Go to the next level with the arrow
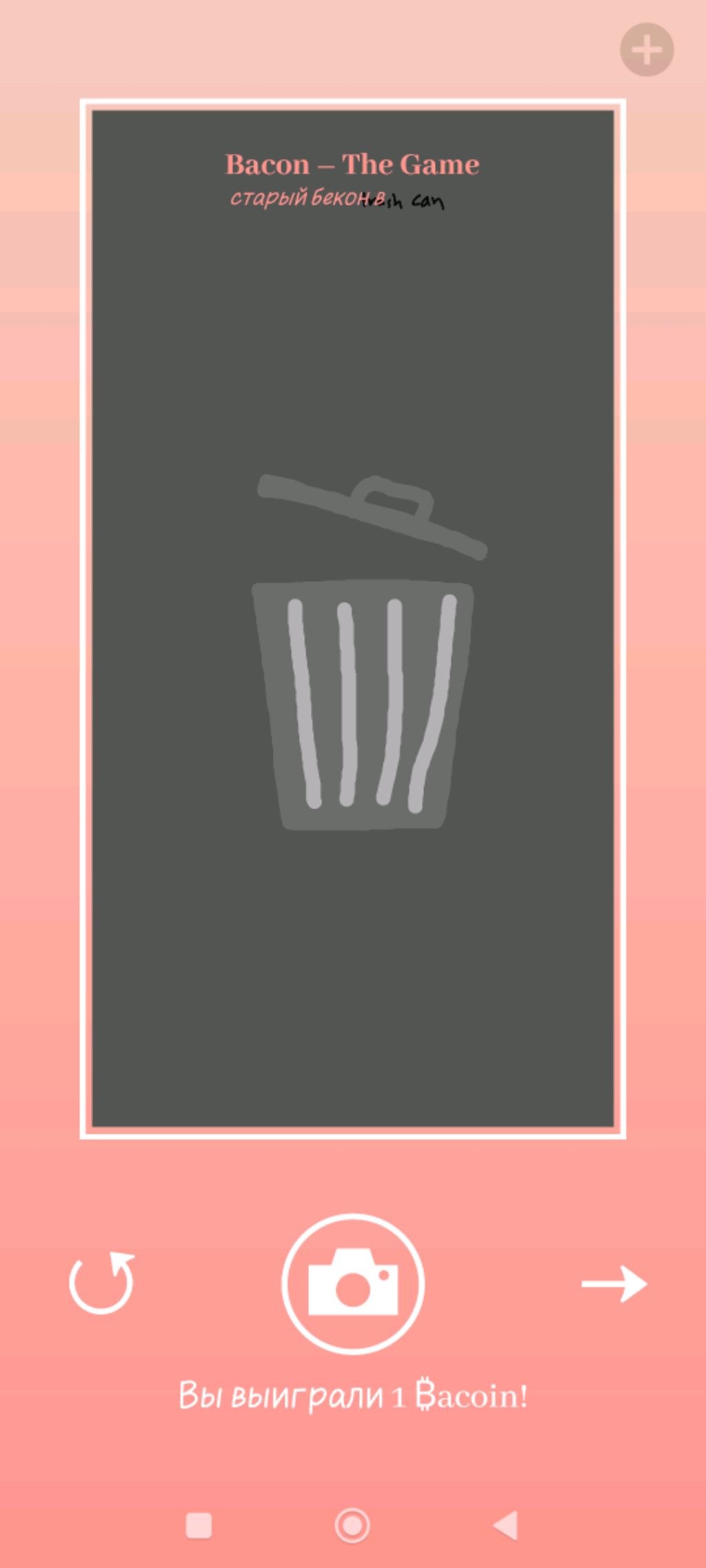Viewport: 706px width, 1568px height. pos(614,1283)
